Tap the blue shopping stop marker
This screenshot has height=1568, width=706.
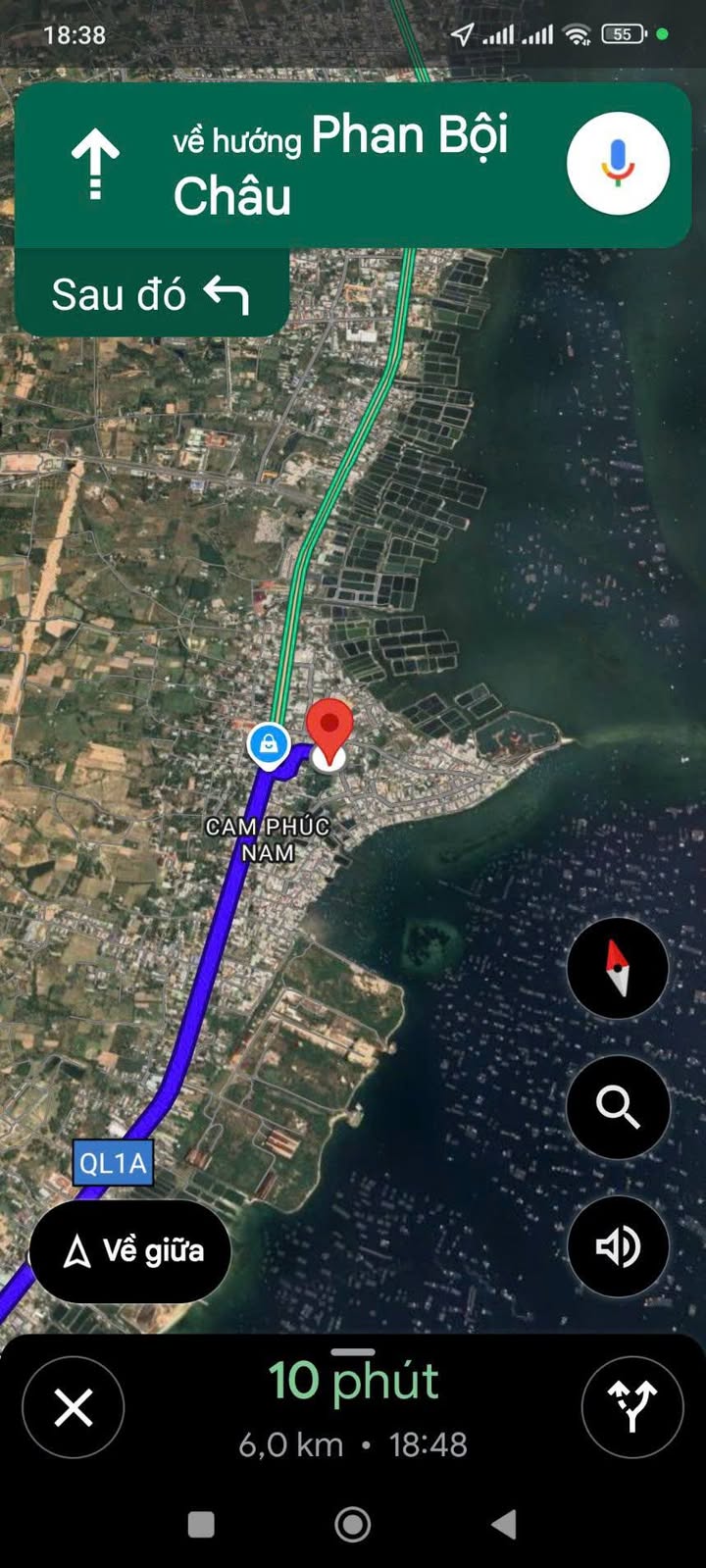pyautogui.click(x=268, y=743)
